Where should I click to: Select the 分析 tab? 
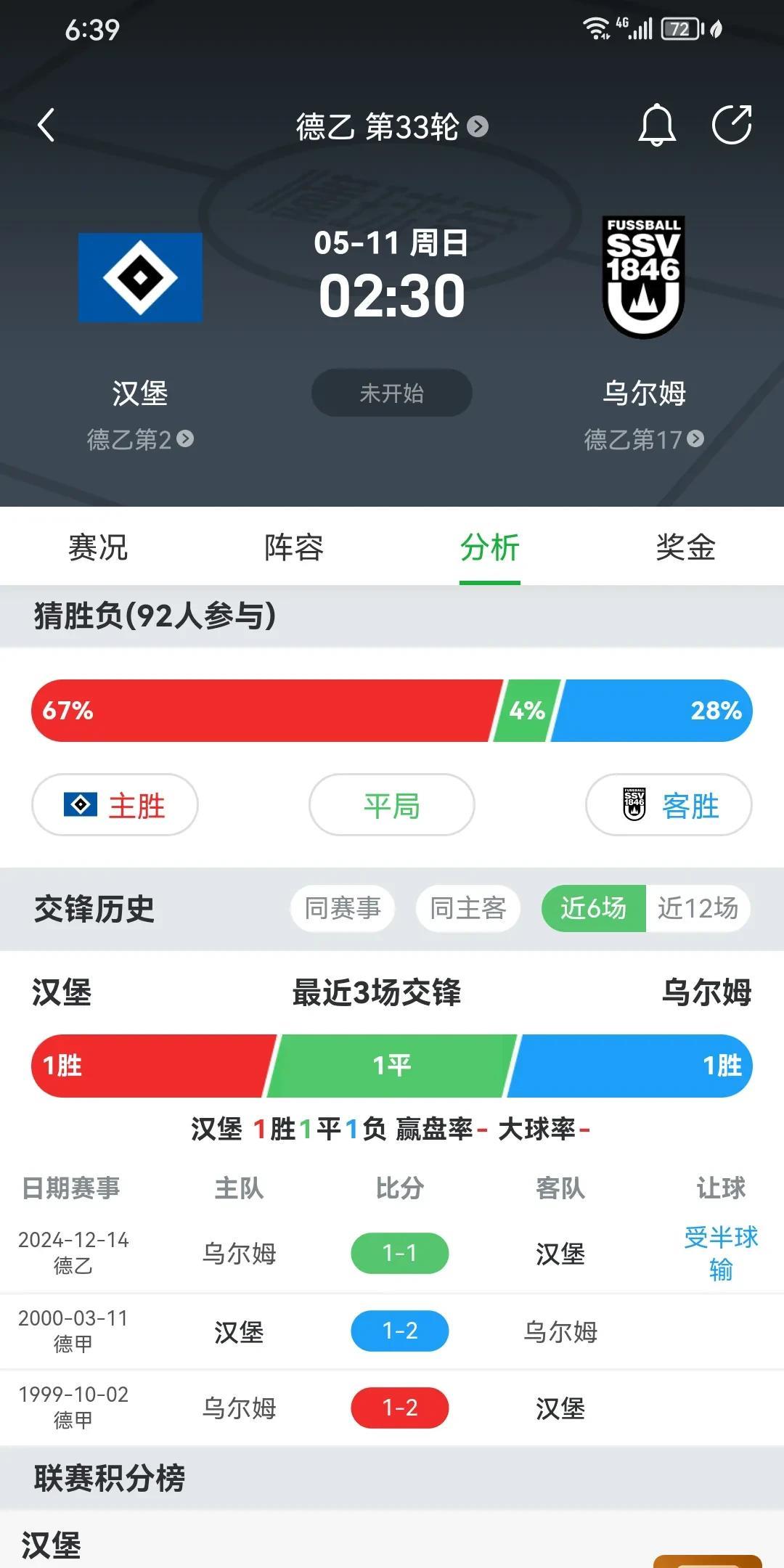click(x=490, y=547)
